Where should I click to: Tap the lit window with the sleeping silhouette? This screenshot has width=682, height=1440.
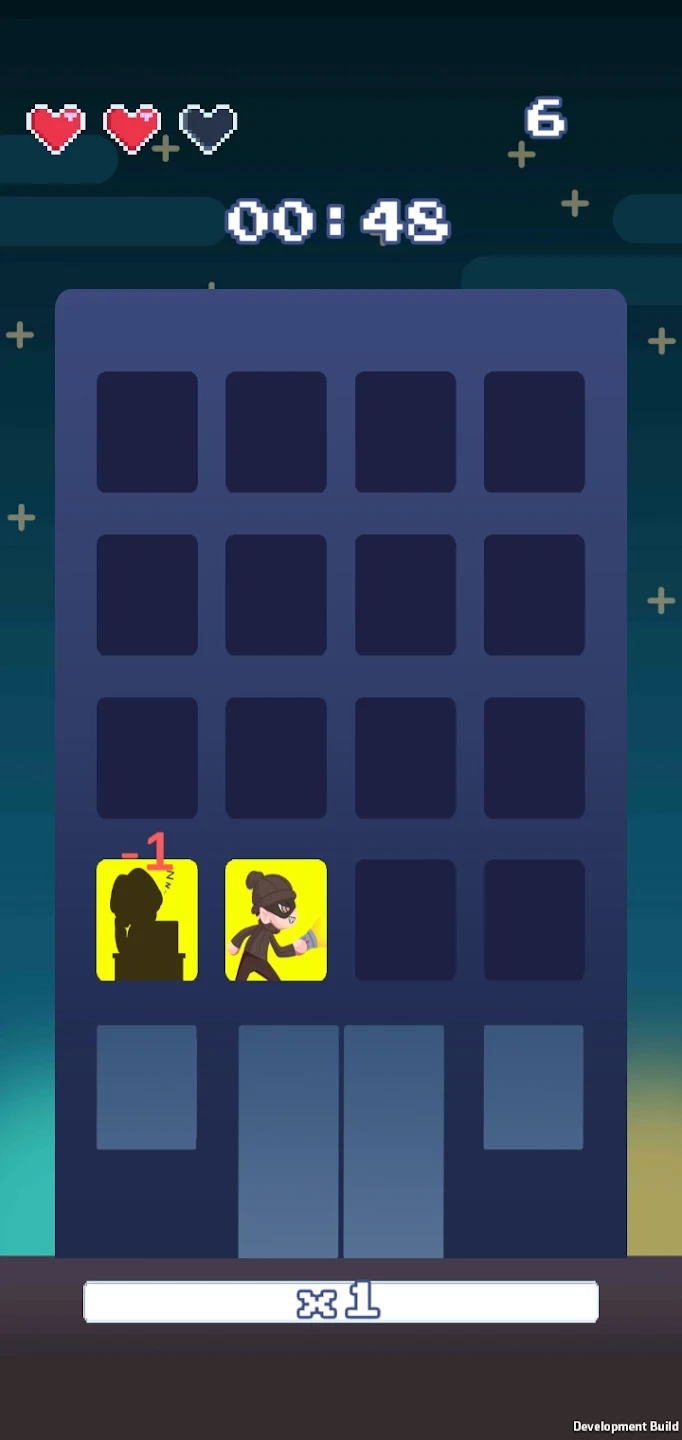(147, 920)
